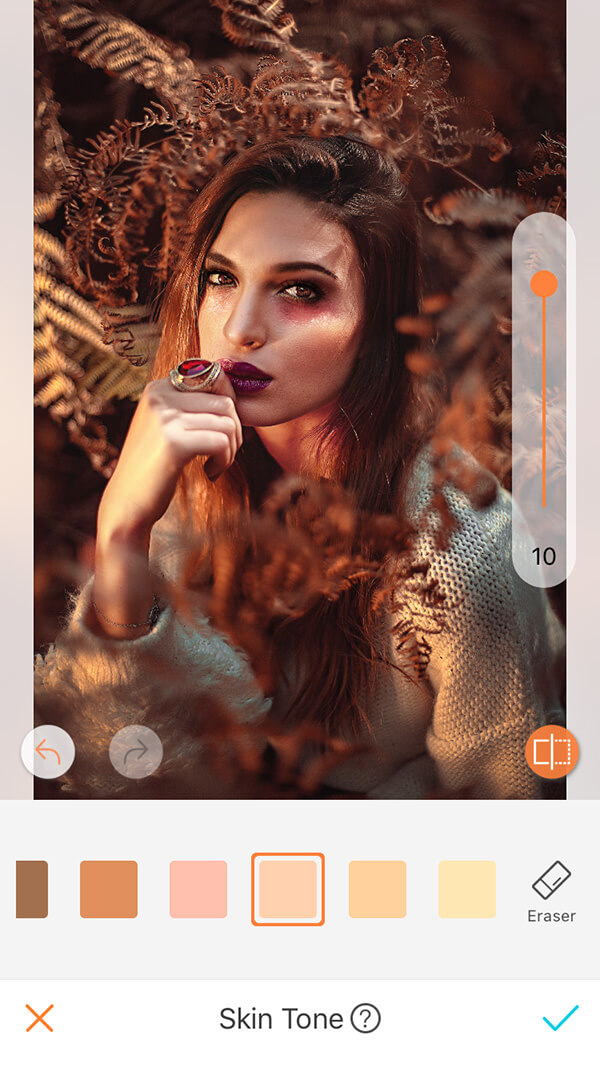Undo the last skin tone edit

coord(48,752)
